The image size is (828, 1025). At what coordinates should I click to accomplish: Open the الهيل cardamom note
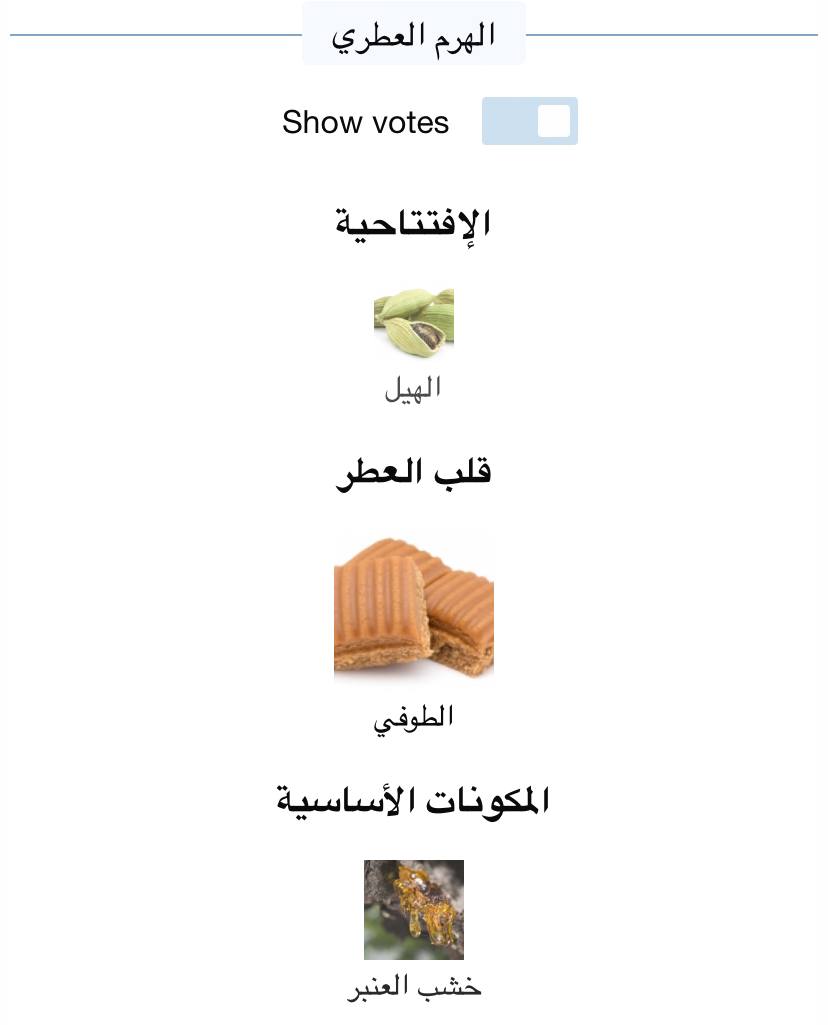(x=413, y=323)
